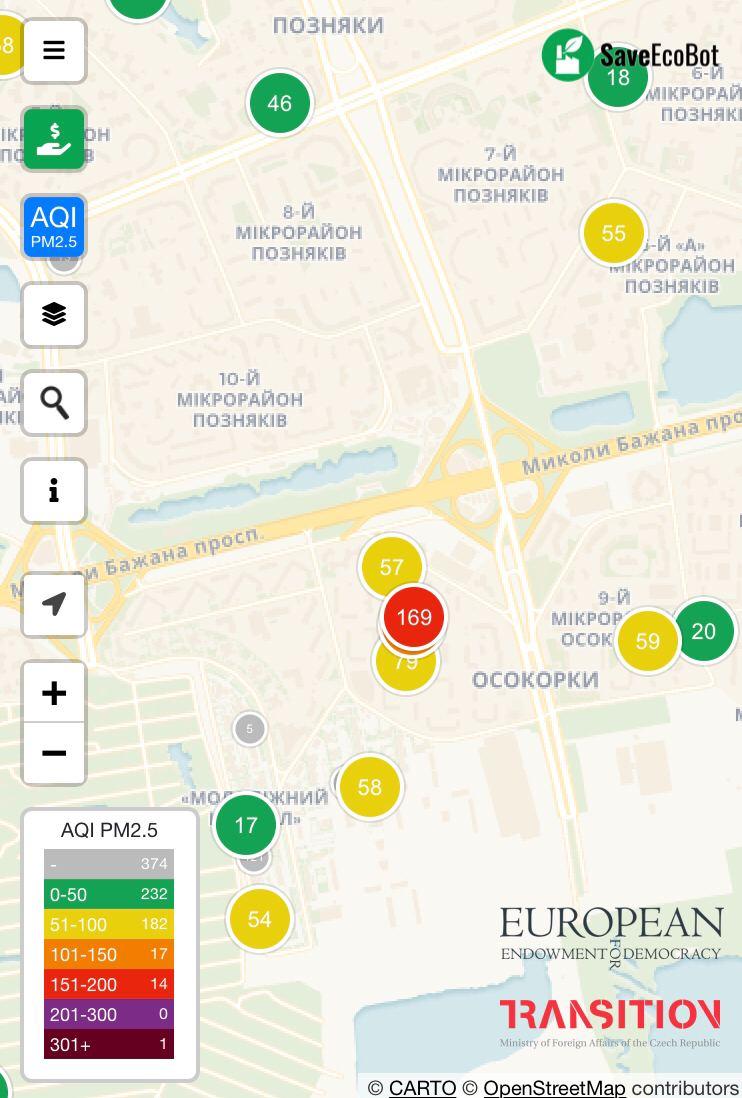The width and height of the screenshot is (742, 1098).
Task: Zoom out of the map
Action: pyautogui.click(x=54, y=752)
